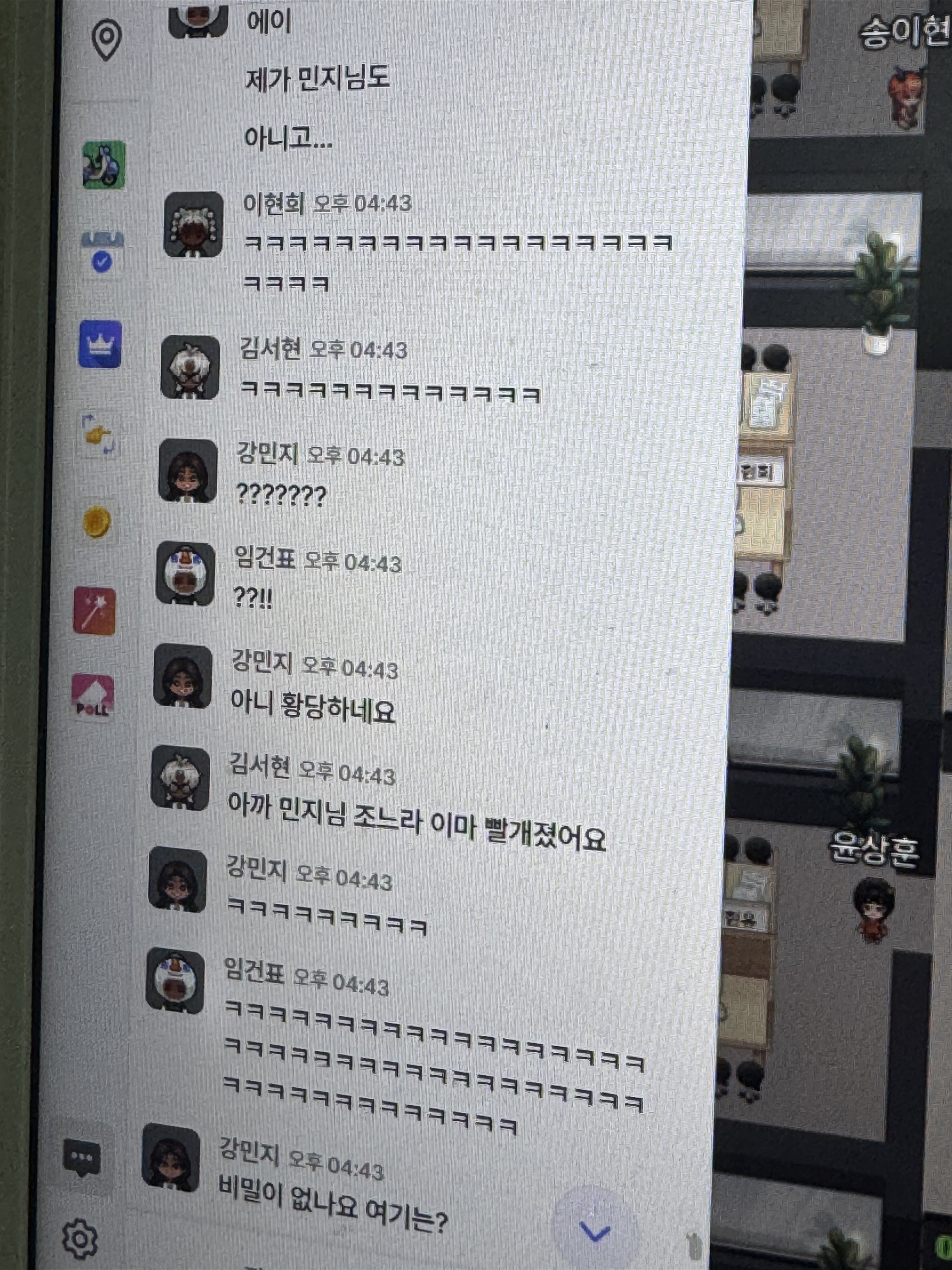Screen dimensions: 952x1270
Task: Open the calendar check-in icon
Action: coord(102,253)
